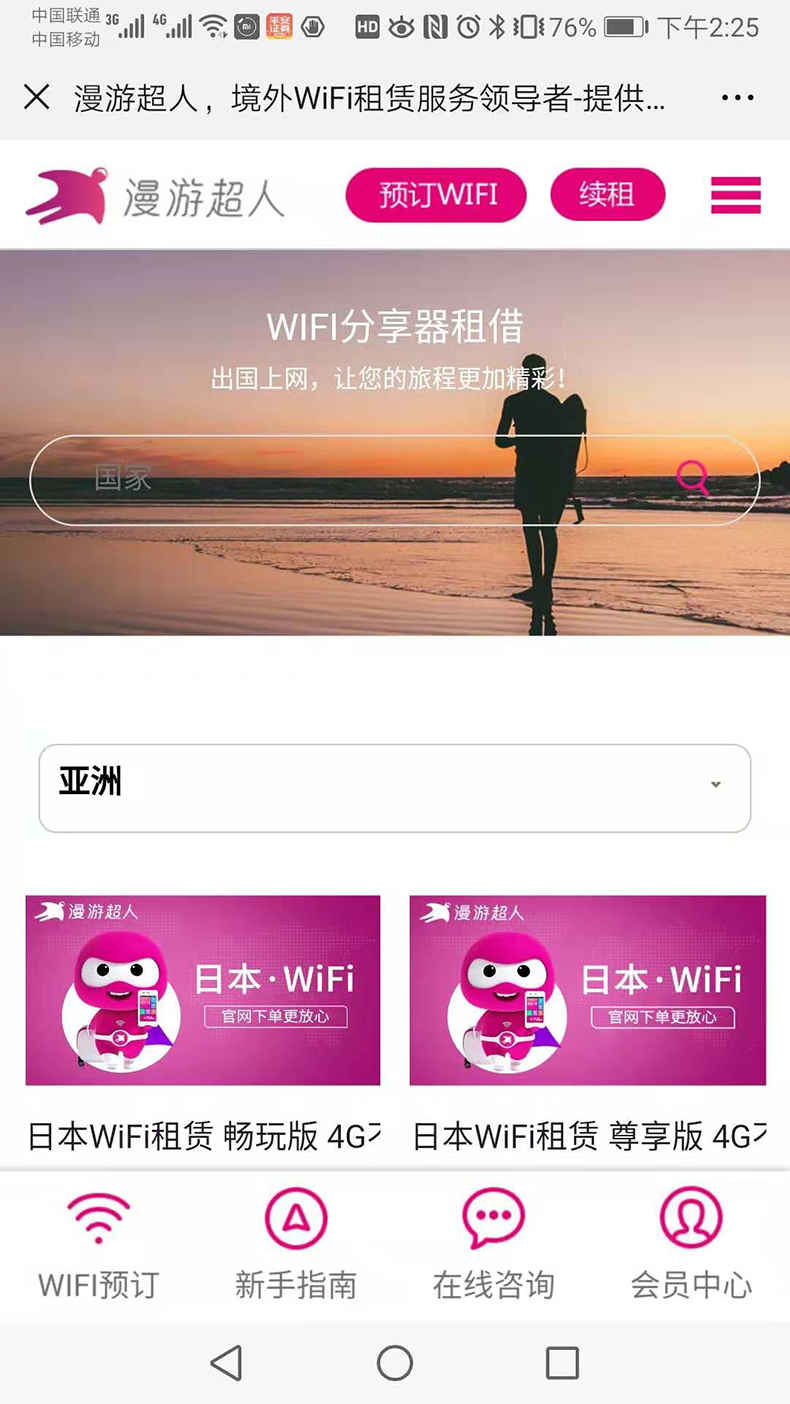Open the three-dot overflow menu
Image resolution: width=790 pixels, height=1404 pixels.
(737, 97)
